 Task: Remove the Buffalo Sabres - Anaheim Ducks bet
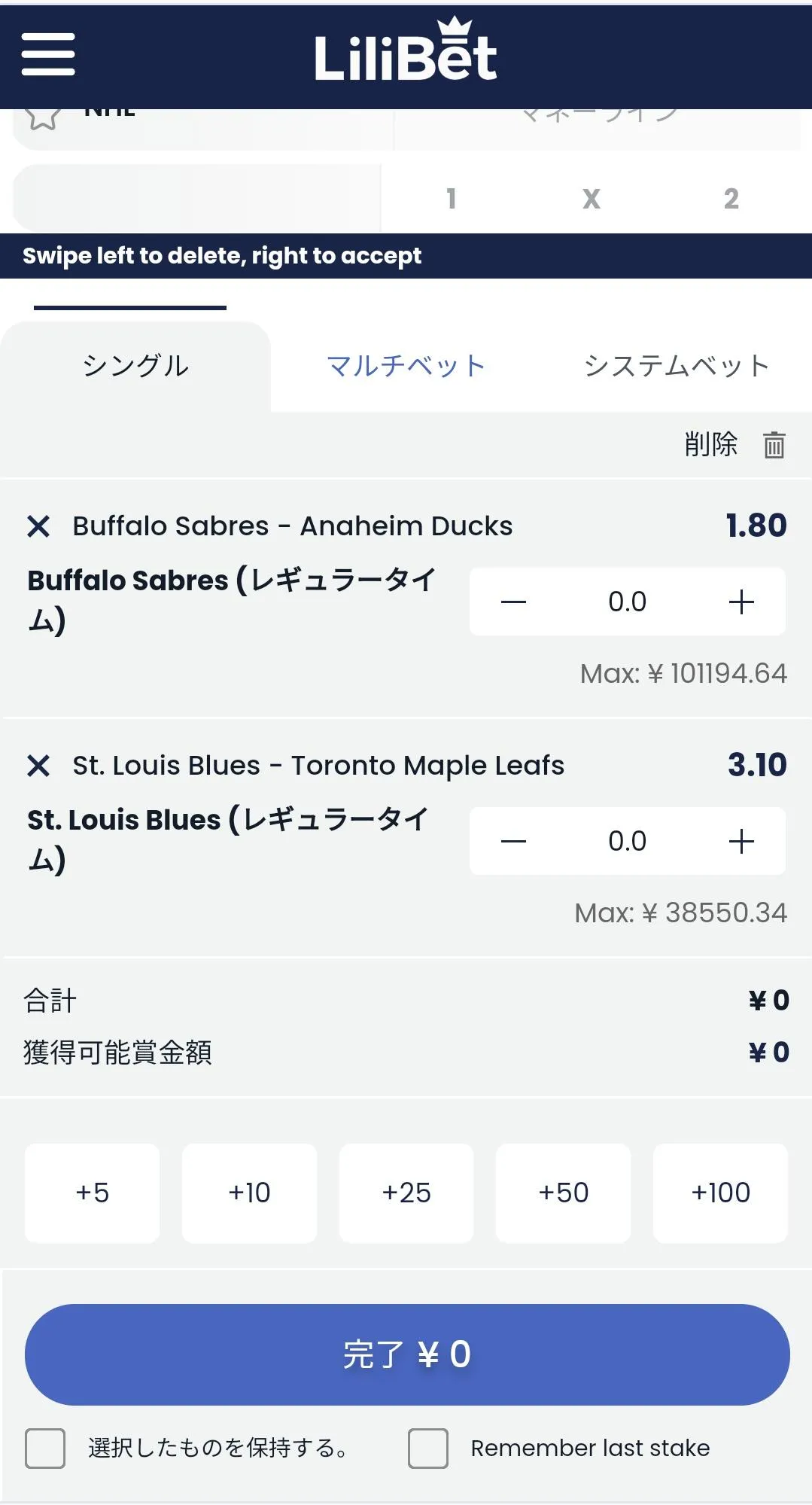tap(38, 526)
